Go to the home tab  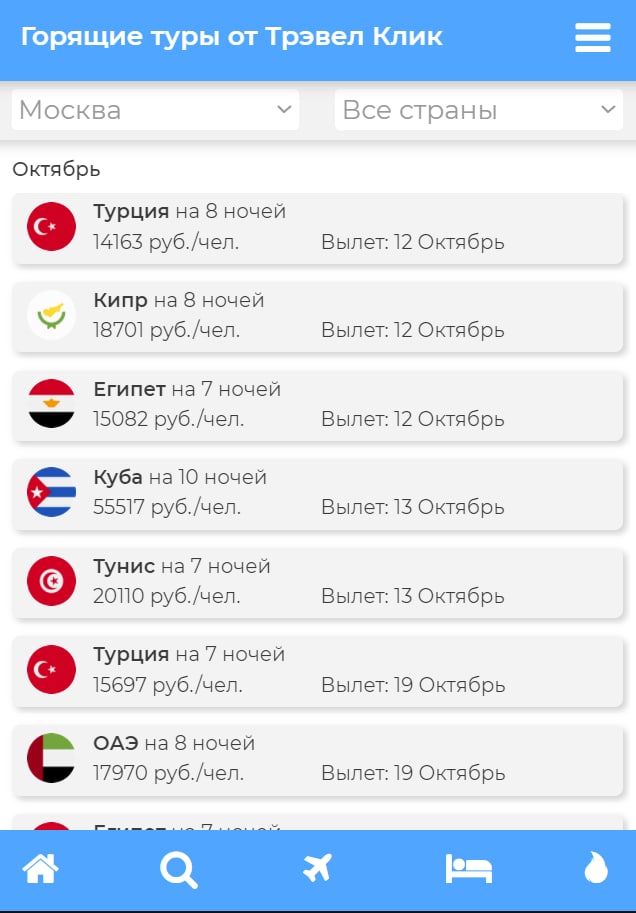[x=41, y=869]
